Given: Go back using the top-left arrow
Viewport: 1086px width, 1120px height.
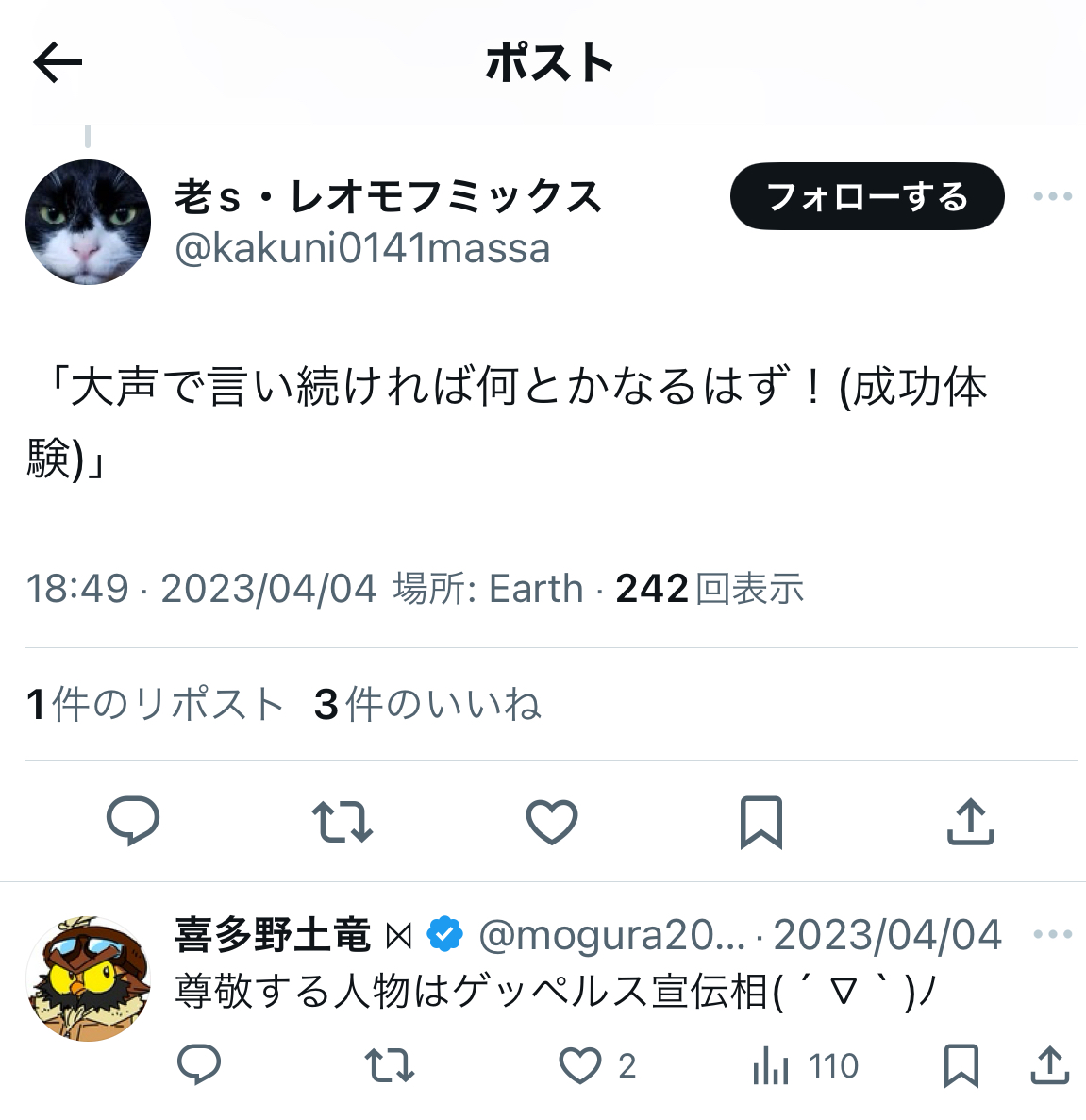Looking at the screenshot, I should point(58,63).
